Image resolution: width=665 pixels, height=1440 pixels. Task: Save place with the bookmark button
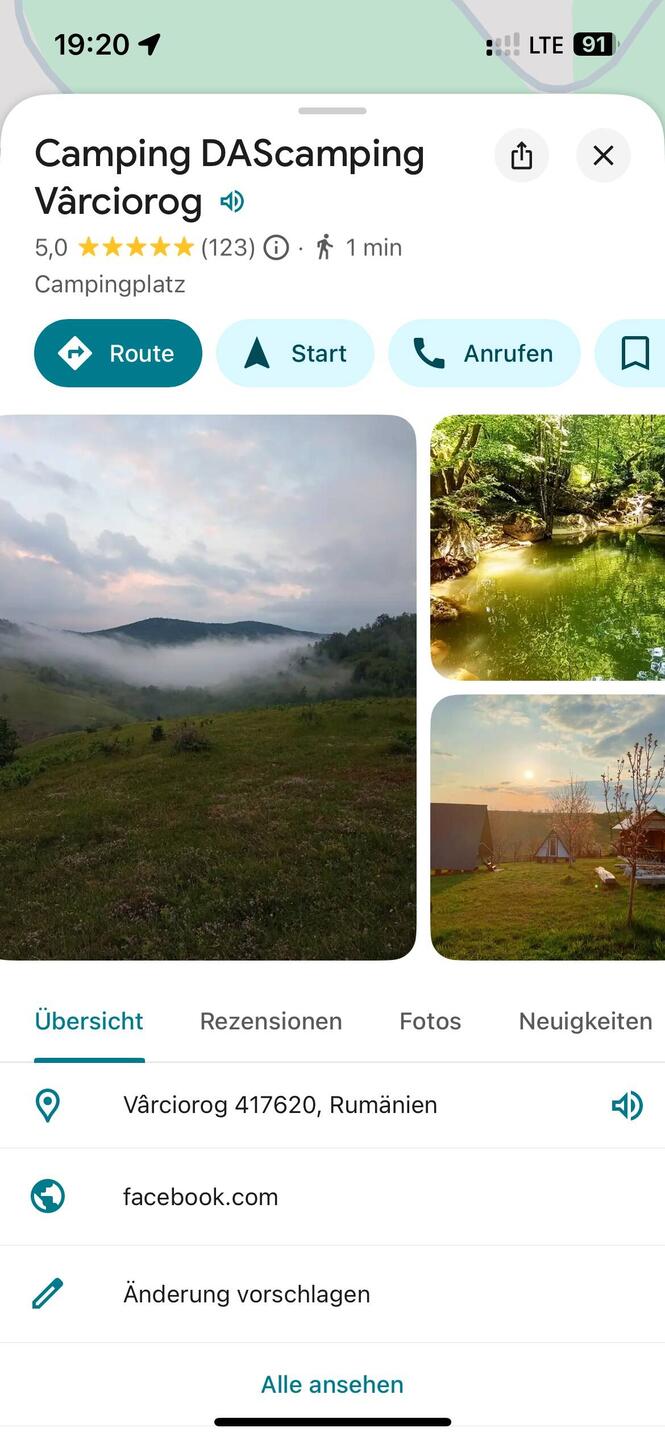pos(634,353)
